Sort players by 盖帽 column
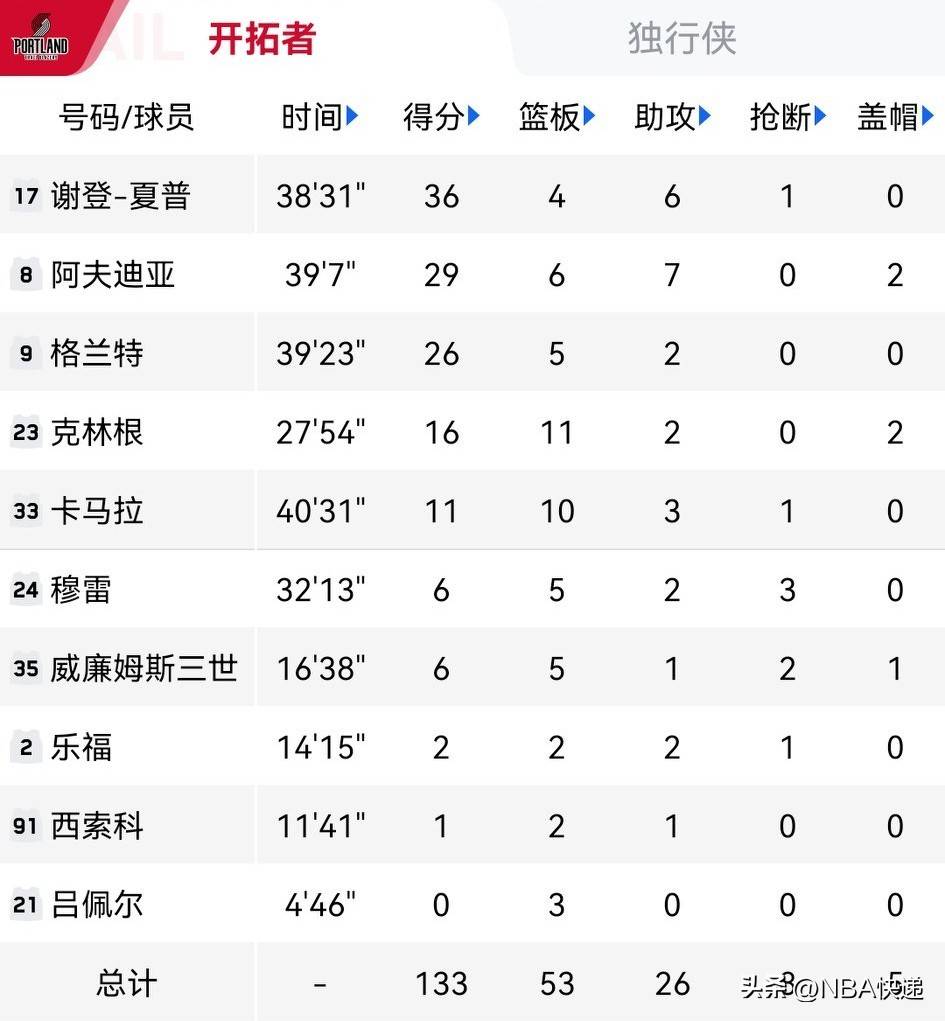This screenshot has height=1021, width=945. pos(895,117)
